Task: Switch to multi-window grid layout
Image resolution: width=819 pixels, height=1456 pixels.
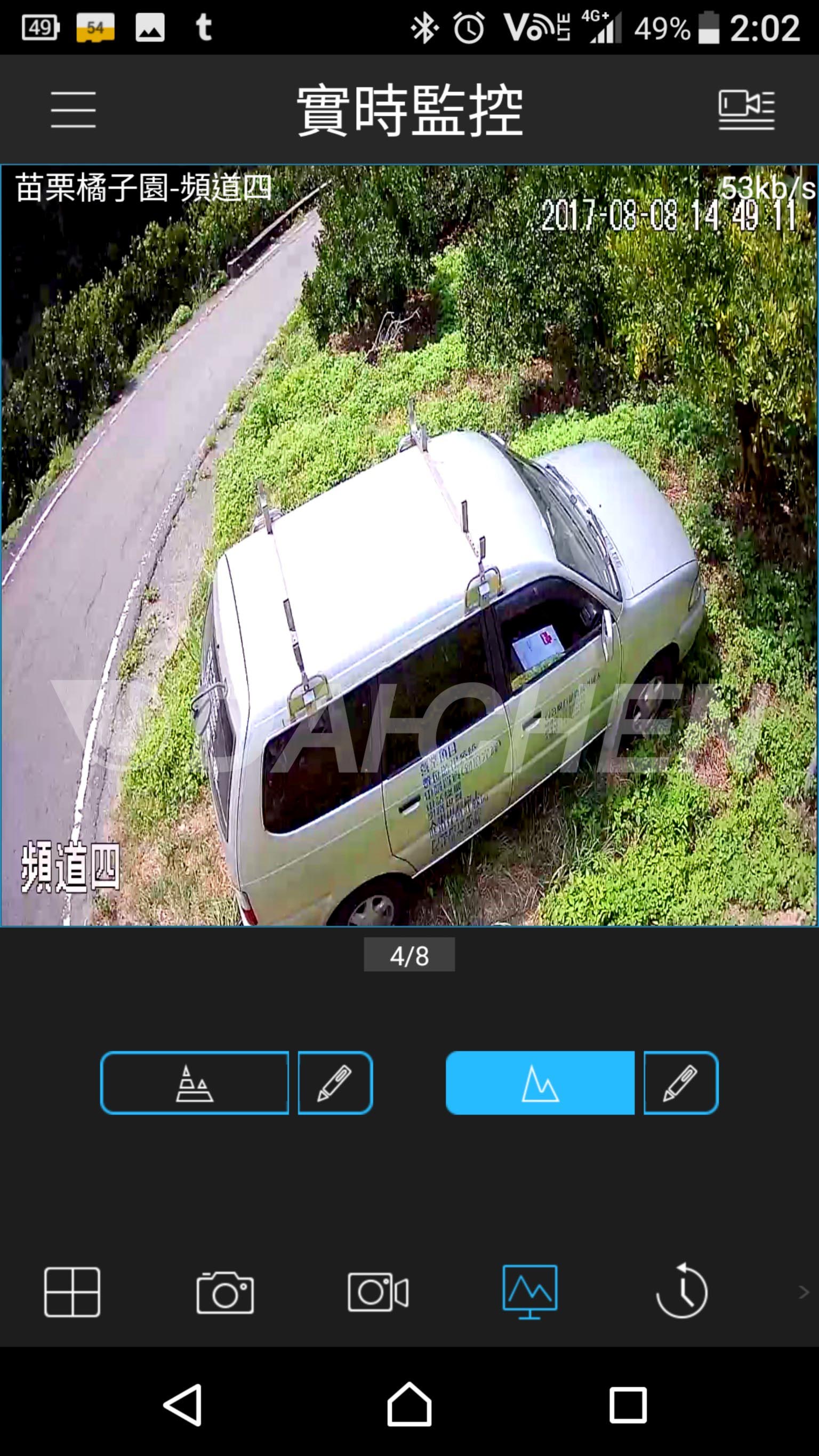Action: pos(73,1292)
